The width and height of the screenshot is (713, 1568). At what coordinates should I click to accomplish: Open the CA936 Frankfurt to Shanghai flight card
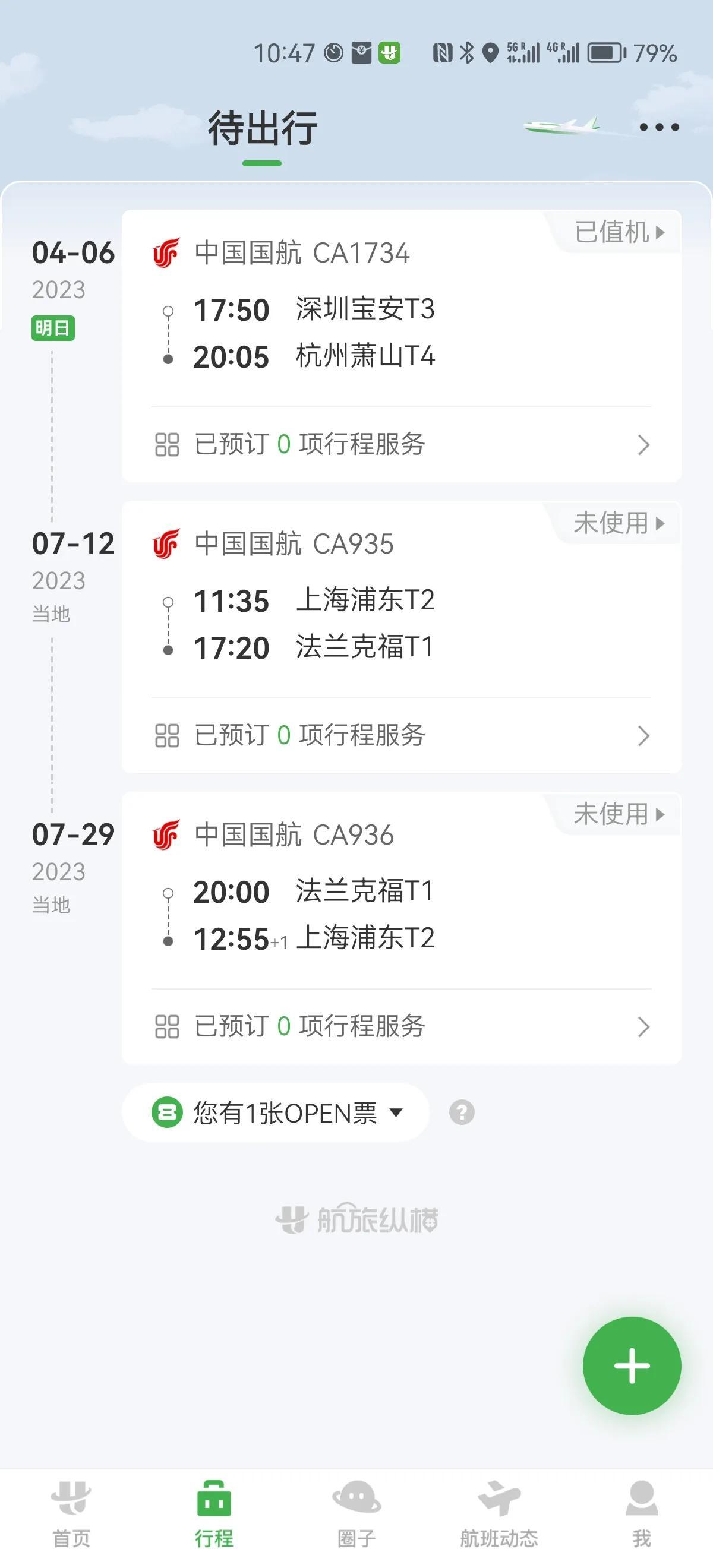click(401, 890)
